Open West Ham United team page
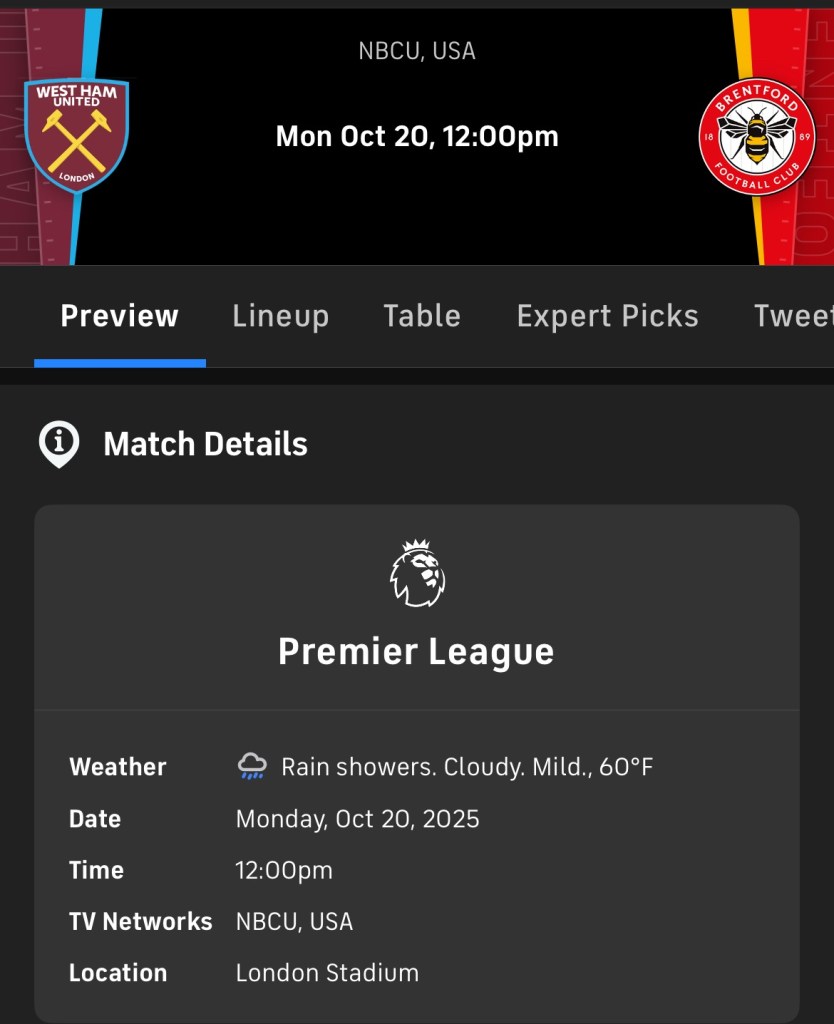The image size is (834, 1024). coord(77,136)
